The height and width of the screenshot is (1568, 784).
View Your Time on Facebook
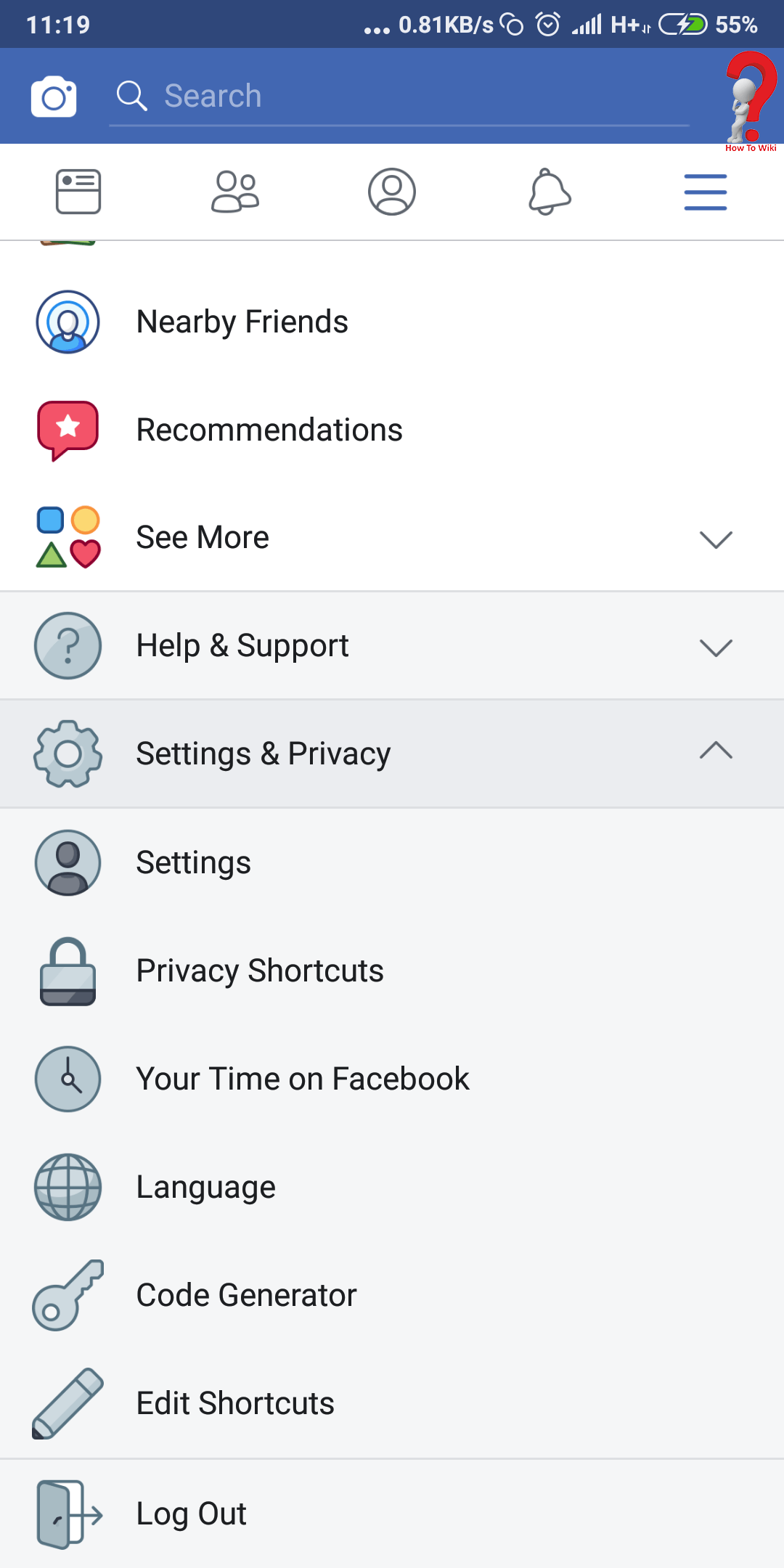click(303, 1079)
